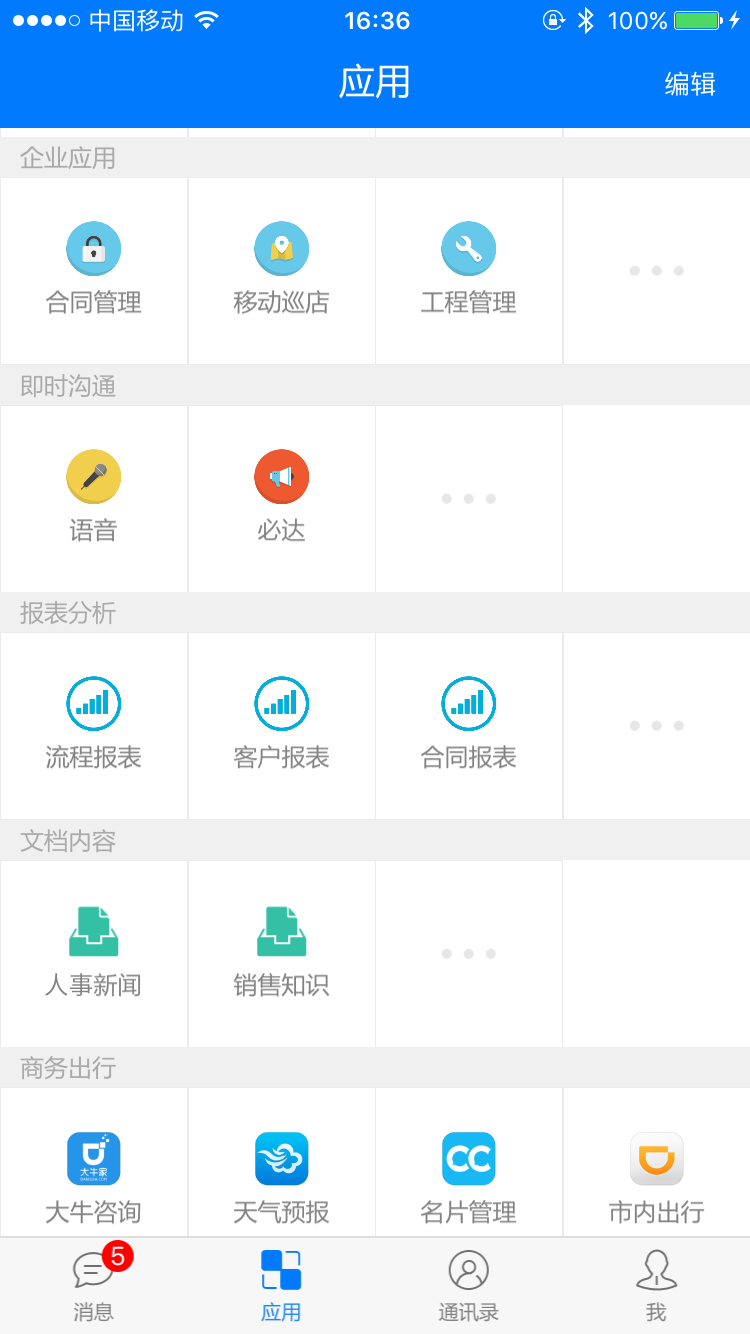Switch to 消息 tab
Image resolution: width=750 pixels, height=1334 pixels.
click(x=94, y=1286)
